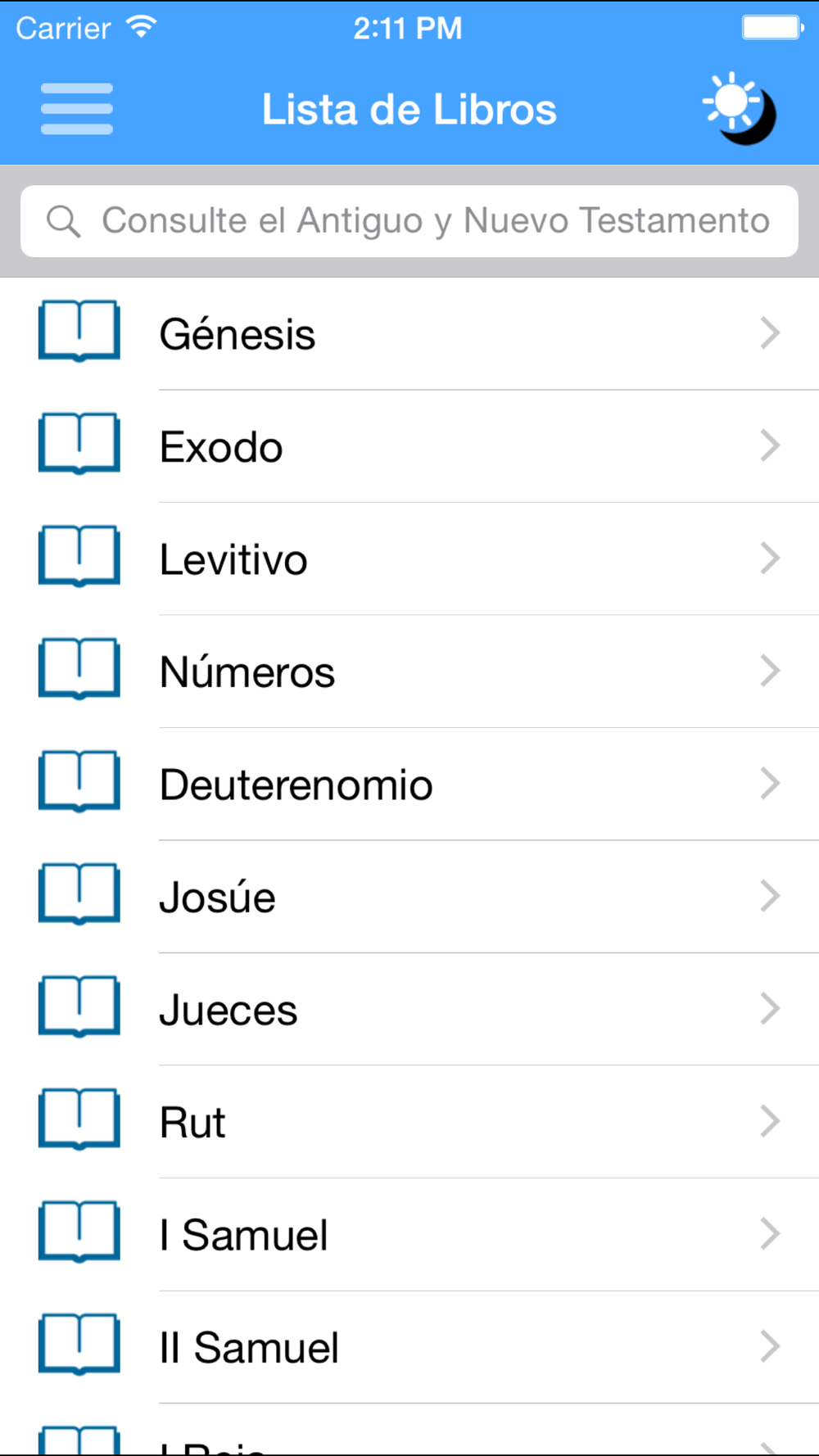Open the book Rut
The width and height of the screenshot is (819, 1456).
pos(409,1123)
